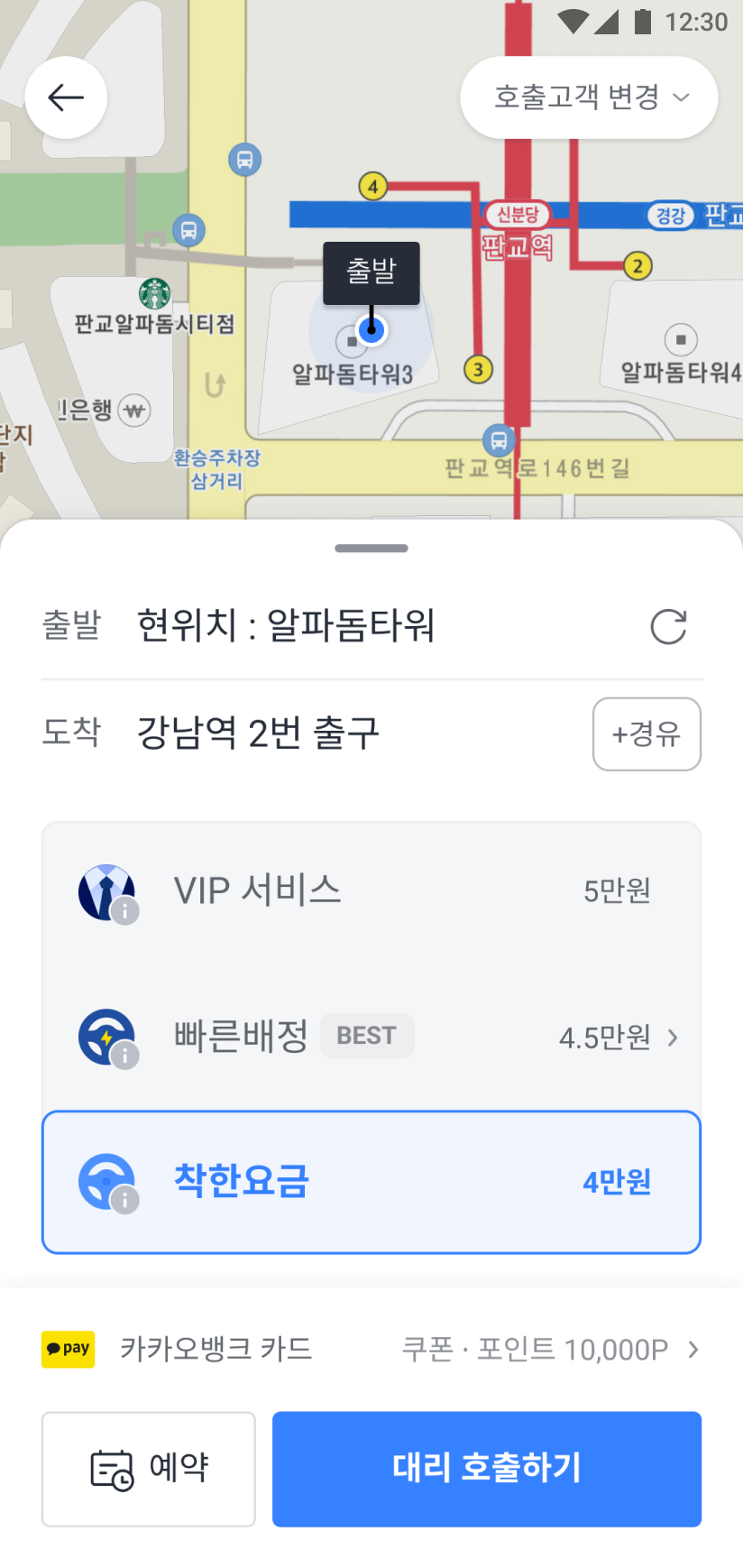Open the 호출고객 변경 dropdown
This screenshot has height=1568, width=743.
click(589, 97)
